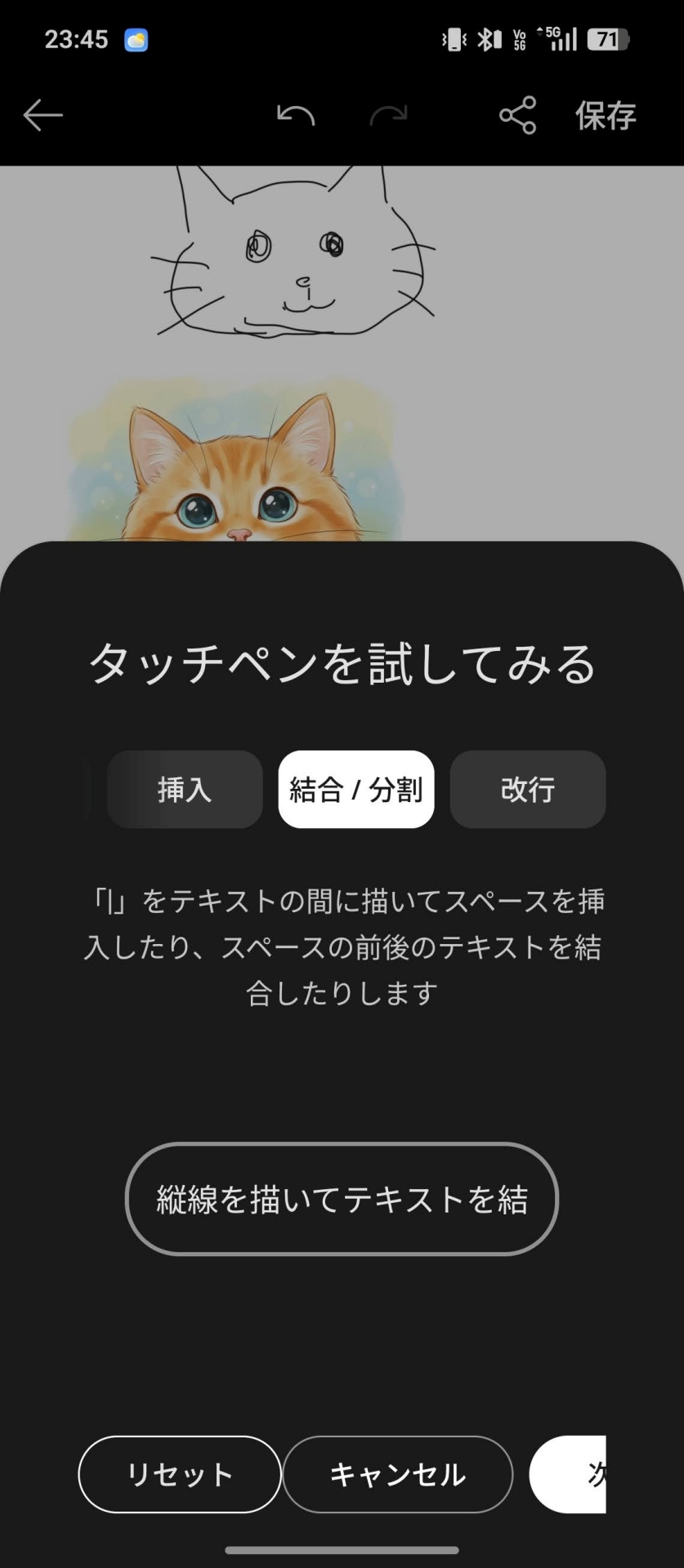
Task: Share this note
Action: coord(517,115)
